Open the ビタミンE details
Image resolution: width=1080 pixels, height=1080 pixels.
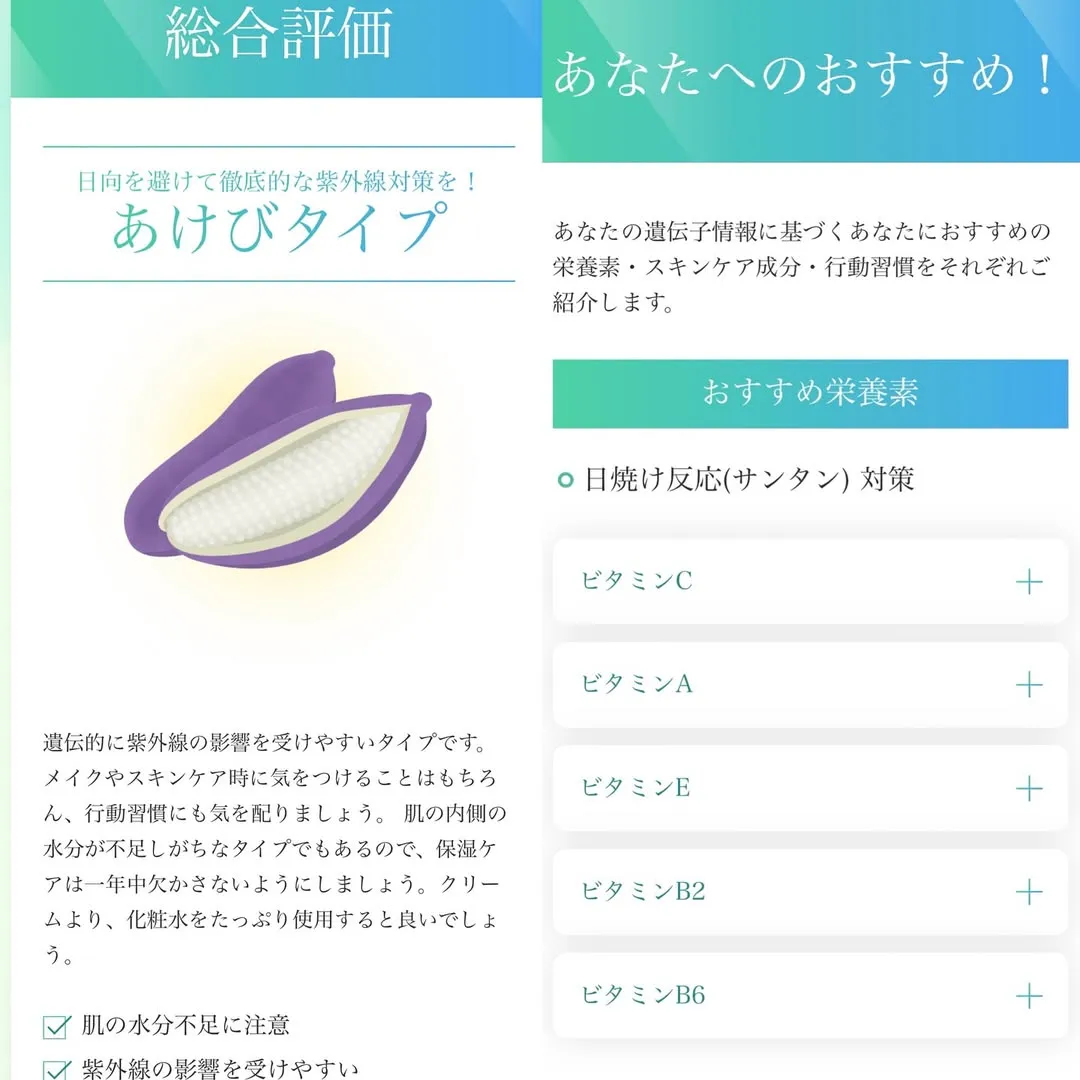click(810, 788)
